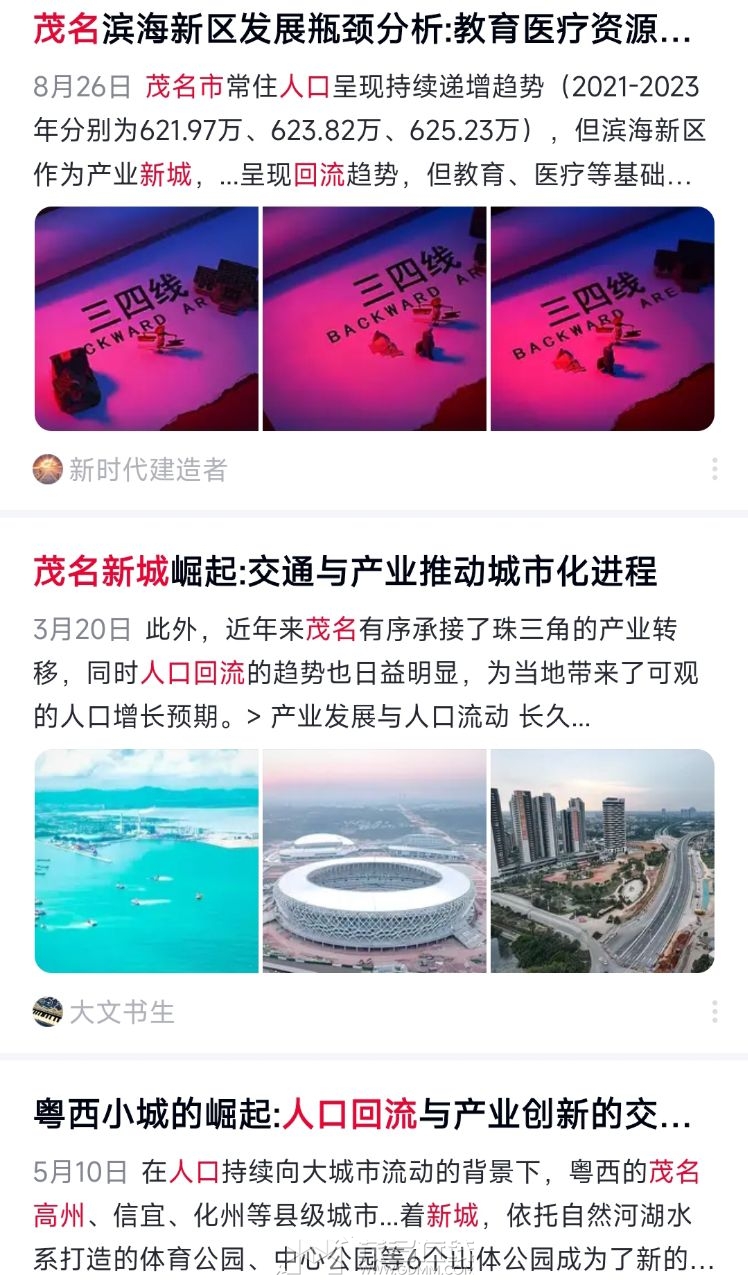Open more options for the 大文书生 result

(x=714, y=1012)
